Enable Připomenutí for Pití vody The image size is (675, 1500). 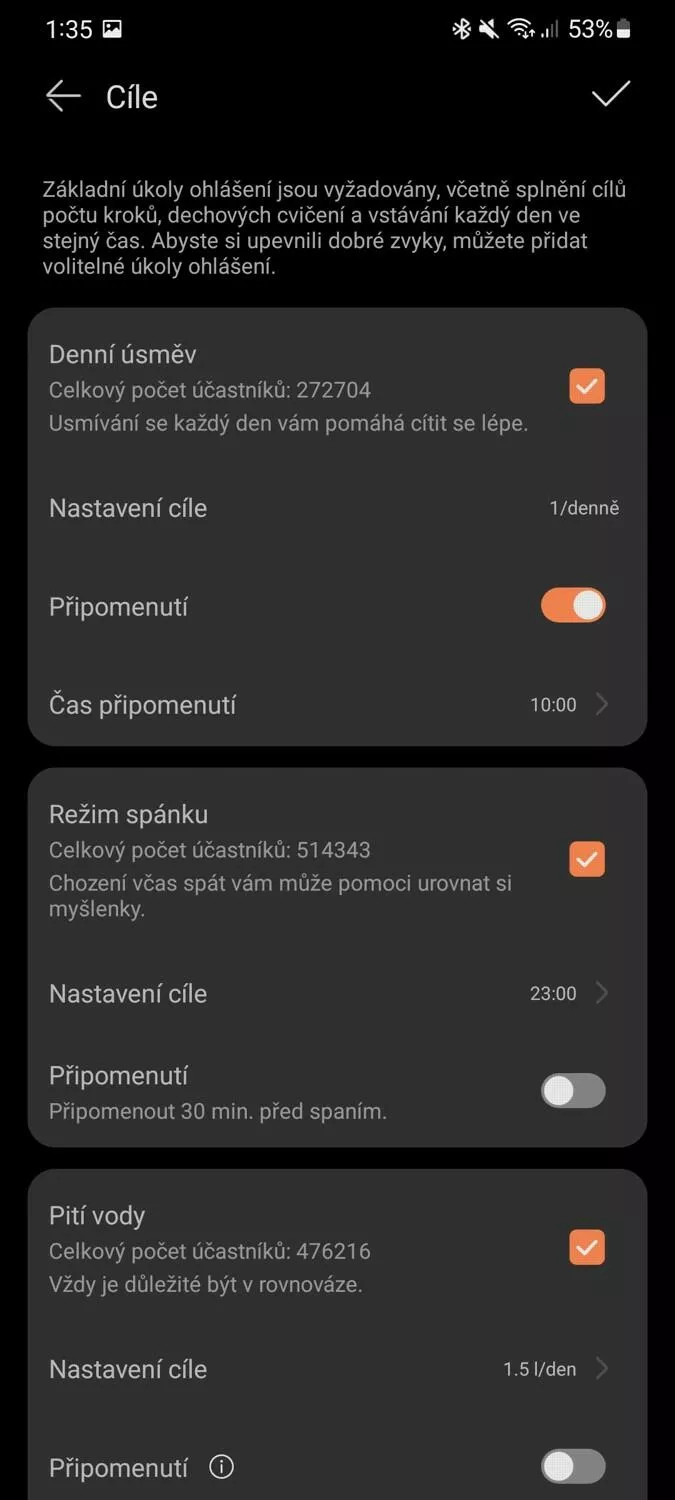573,1467
